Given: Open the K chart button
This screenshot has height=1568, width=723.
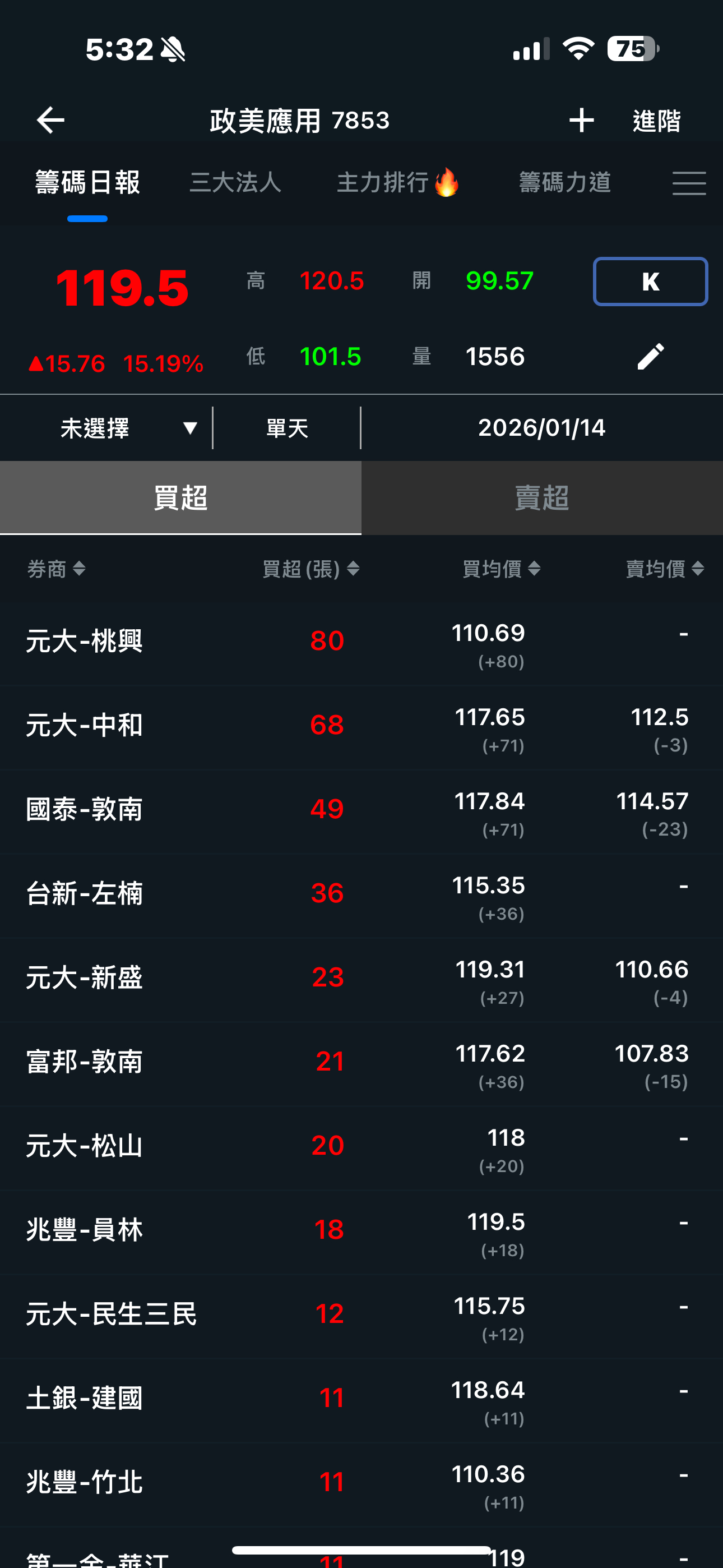Looking at the screenshot, I should click(x=650, y=281).
